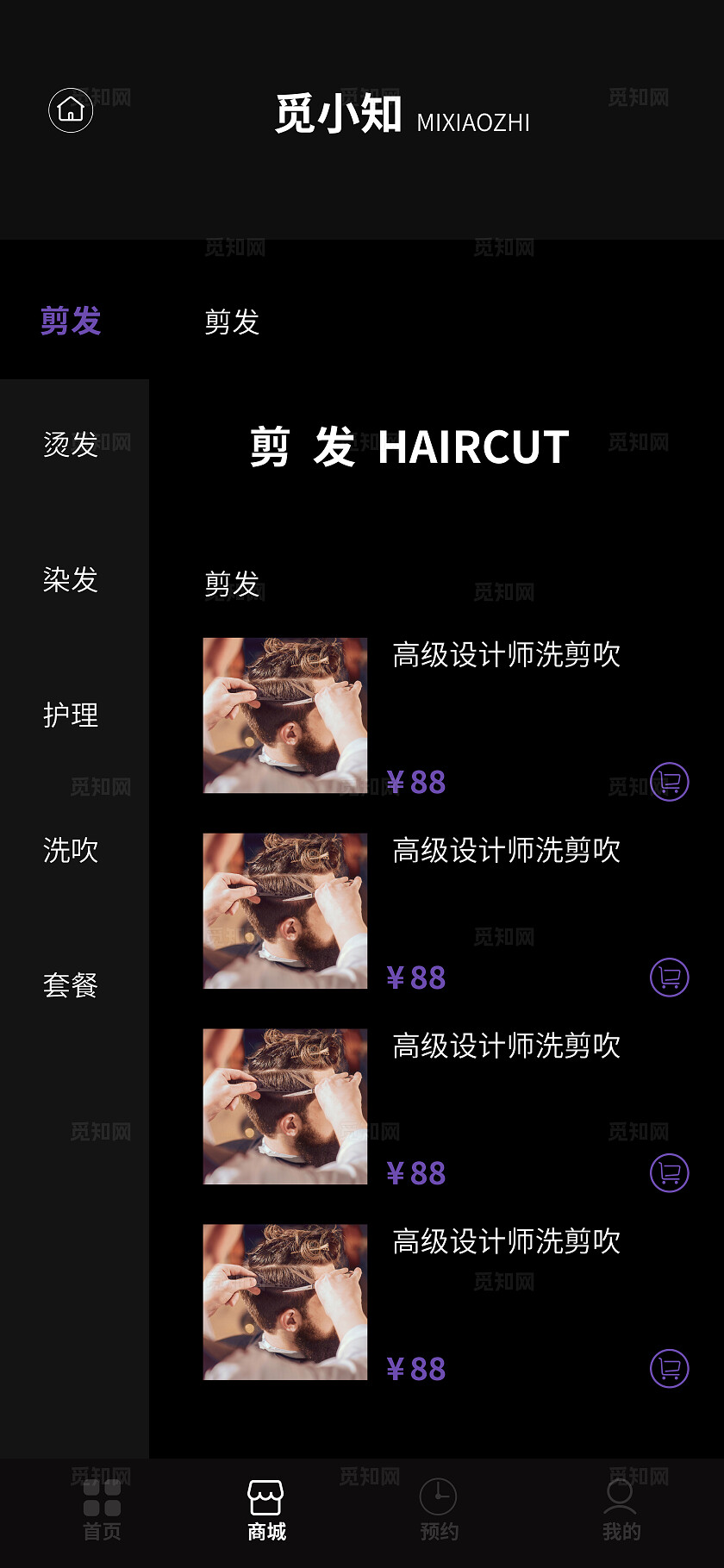The image size is (724, 1568).
Task: Add the second 高级设计师洗剪吹 using its cart icon
Action: click(670, 978)
